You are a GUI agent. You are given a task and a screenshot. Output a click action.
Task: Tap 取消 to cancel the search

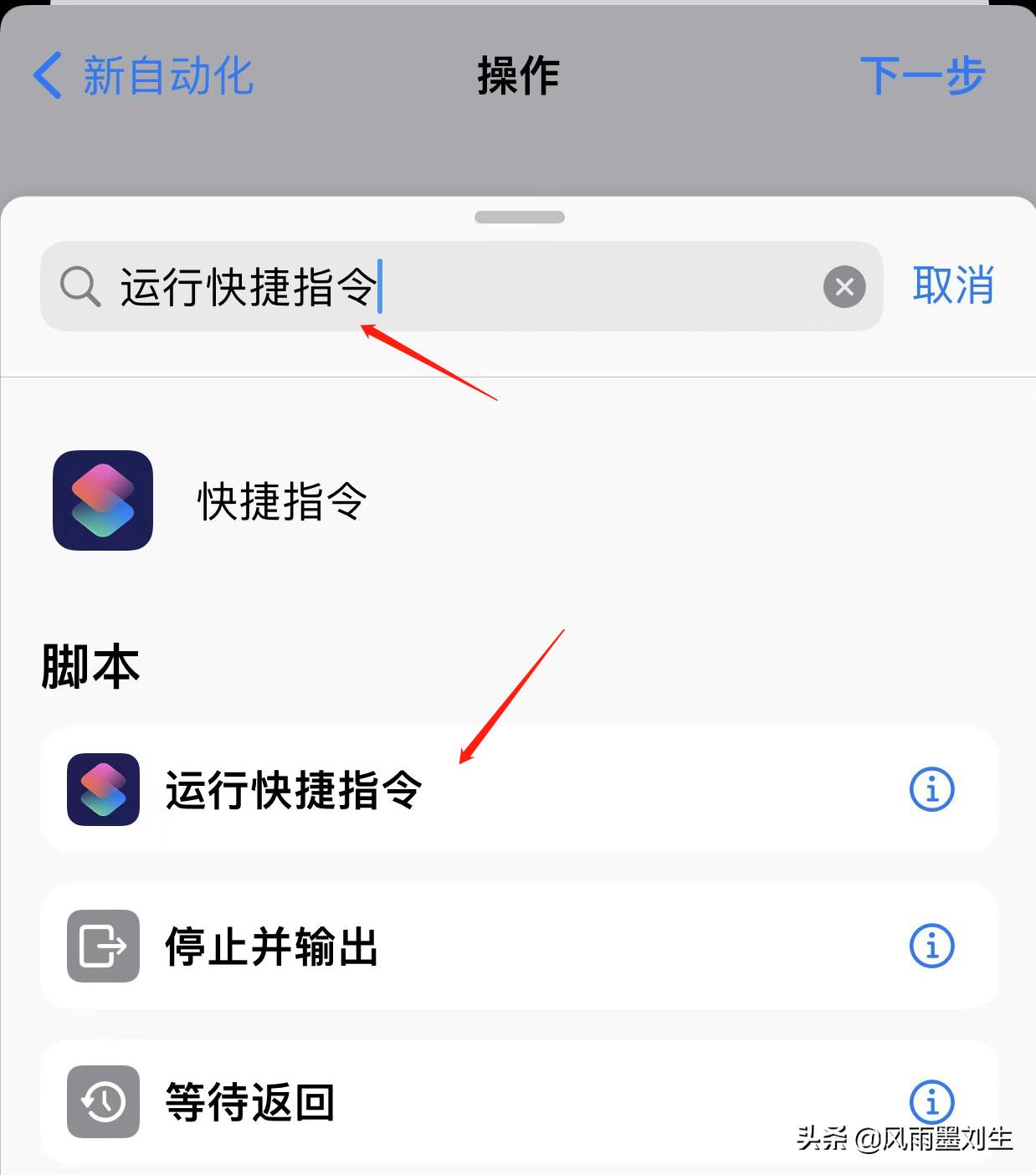(953, 286)
